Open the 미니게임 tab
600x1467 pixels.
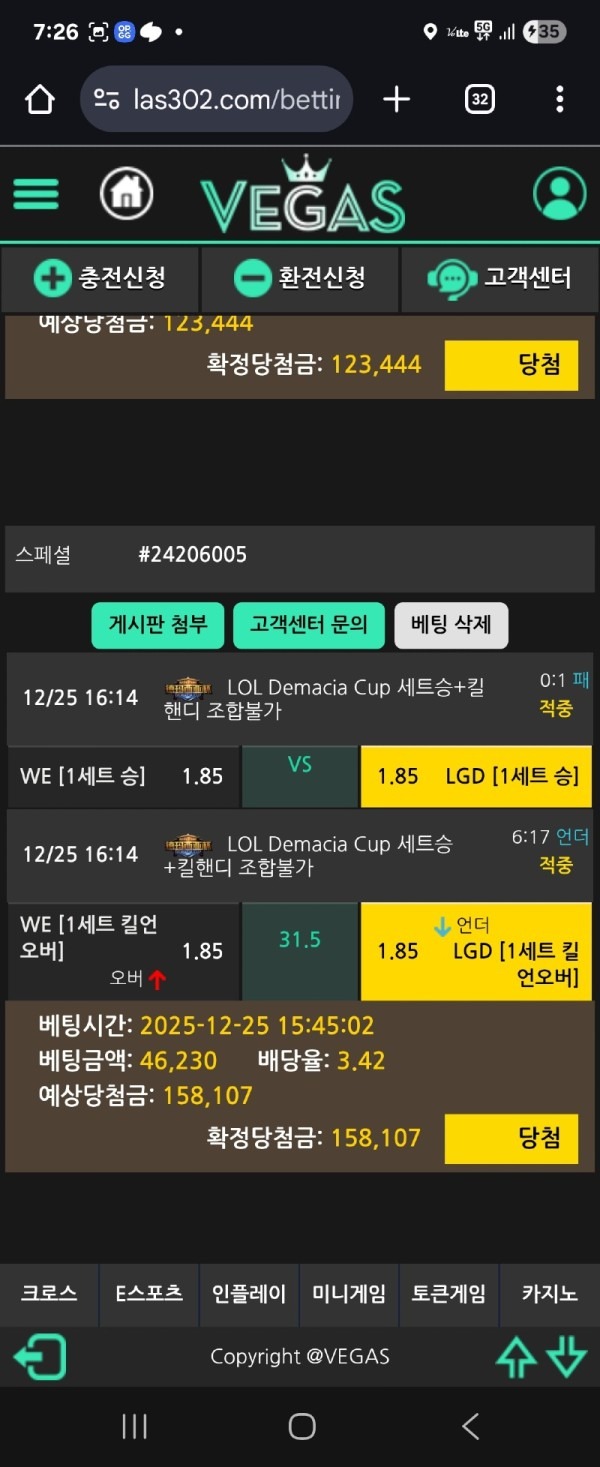[x=349, y=1293]
